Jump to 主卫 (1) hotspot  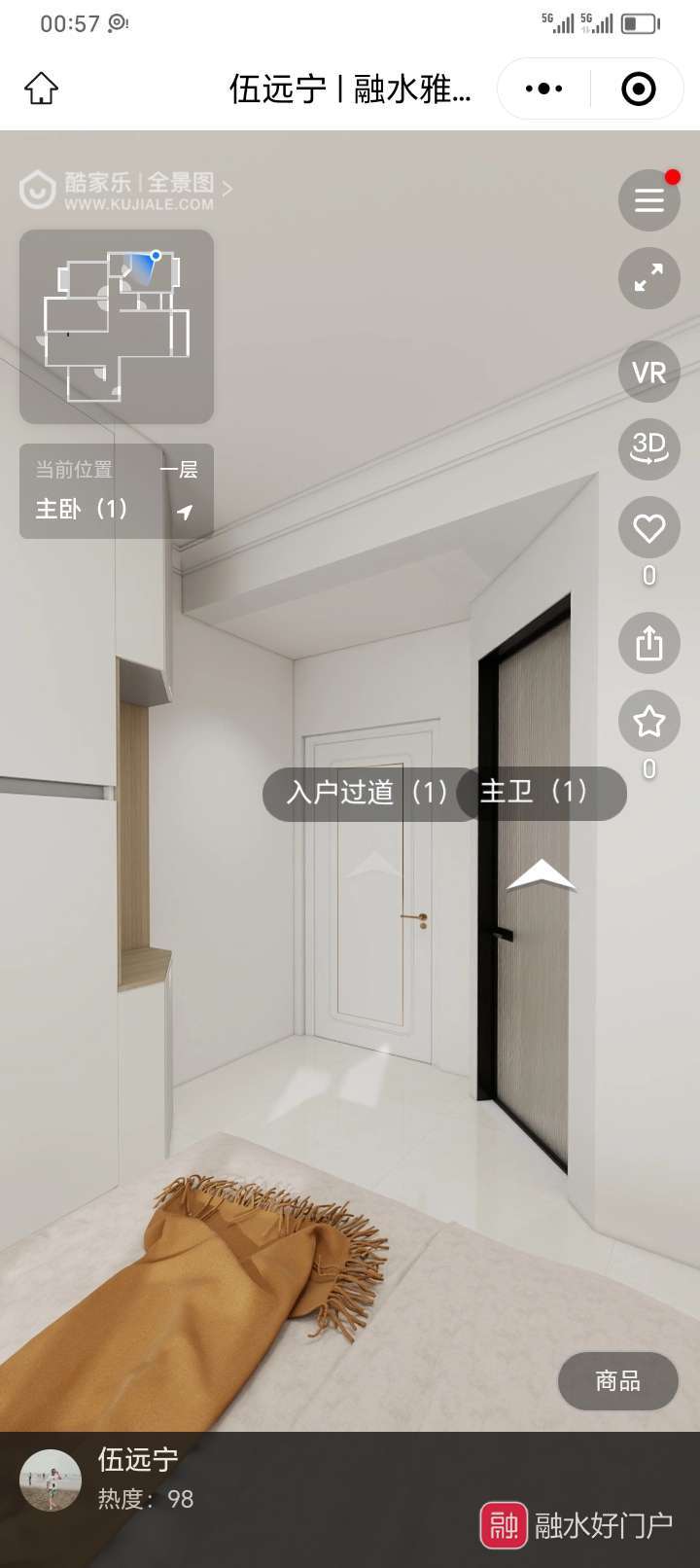(x=541, y=793)
